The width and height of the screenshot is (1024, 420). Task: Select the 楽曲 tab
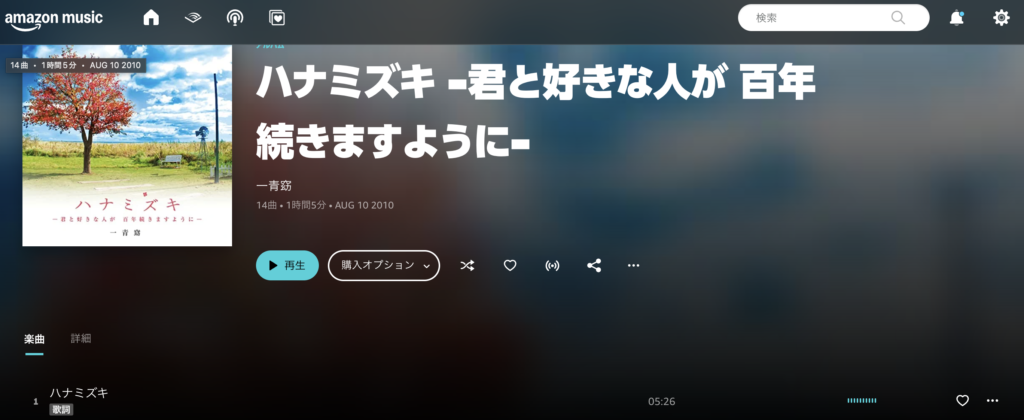[x=34, y=338]
